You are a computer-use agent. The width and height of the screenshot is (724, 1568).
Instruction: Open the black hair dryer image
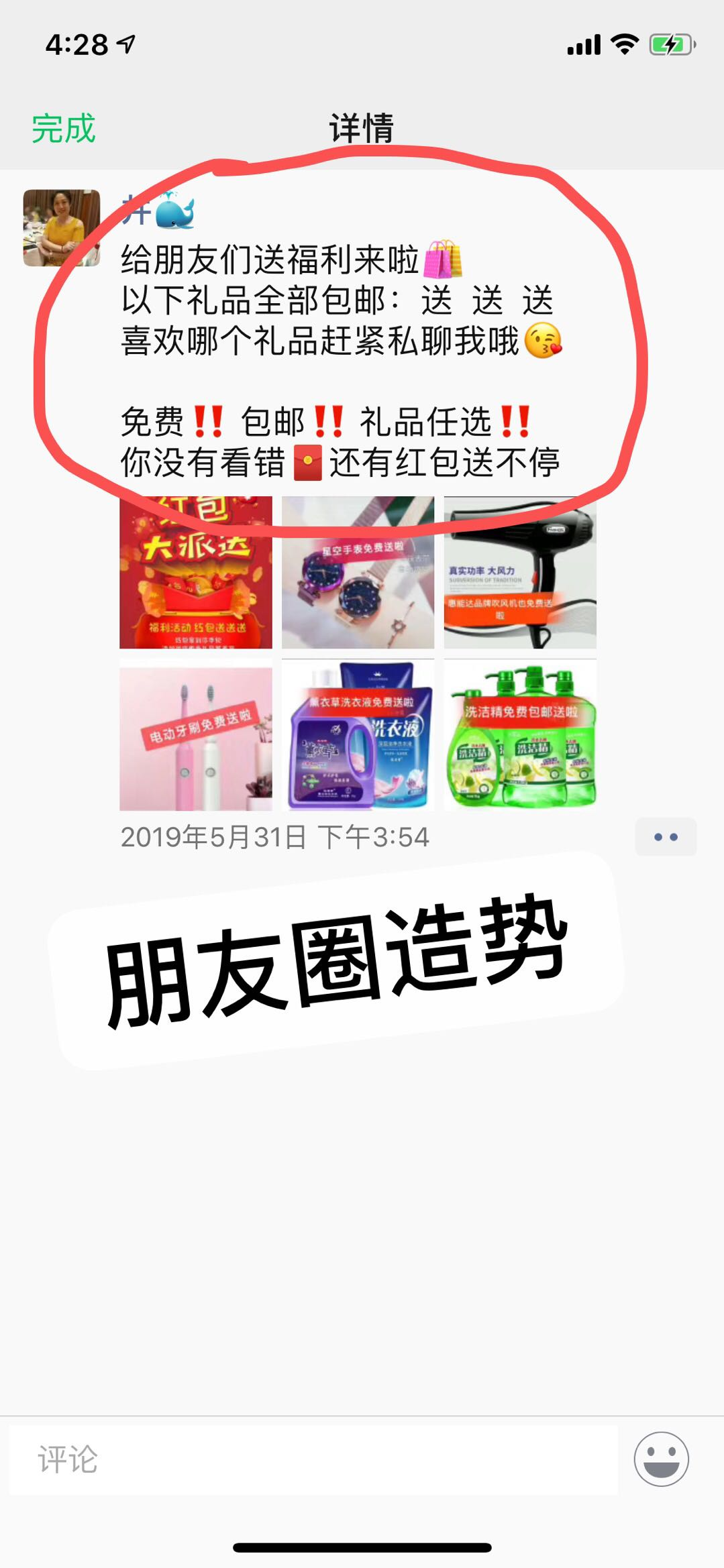point(520,573)
